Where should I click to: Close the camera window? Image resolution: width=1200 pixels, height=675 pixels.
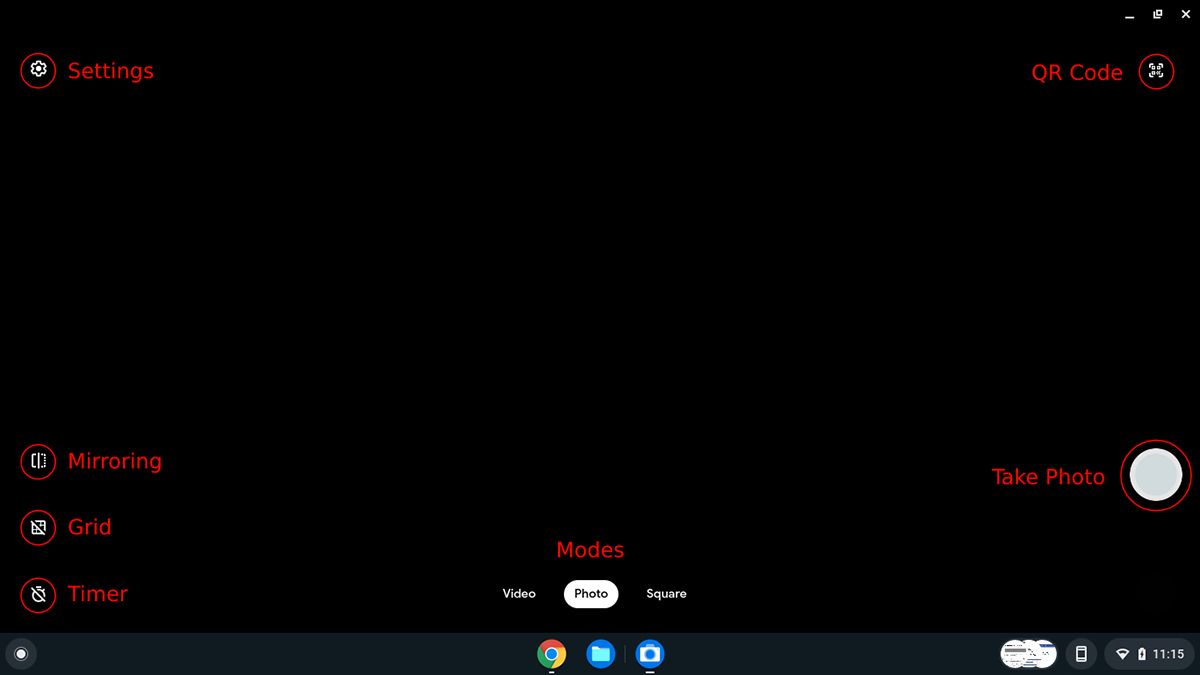(x=1186, y=15)
